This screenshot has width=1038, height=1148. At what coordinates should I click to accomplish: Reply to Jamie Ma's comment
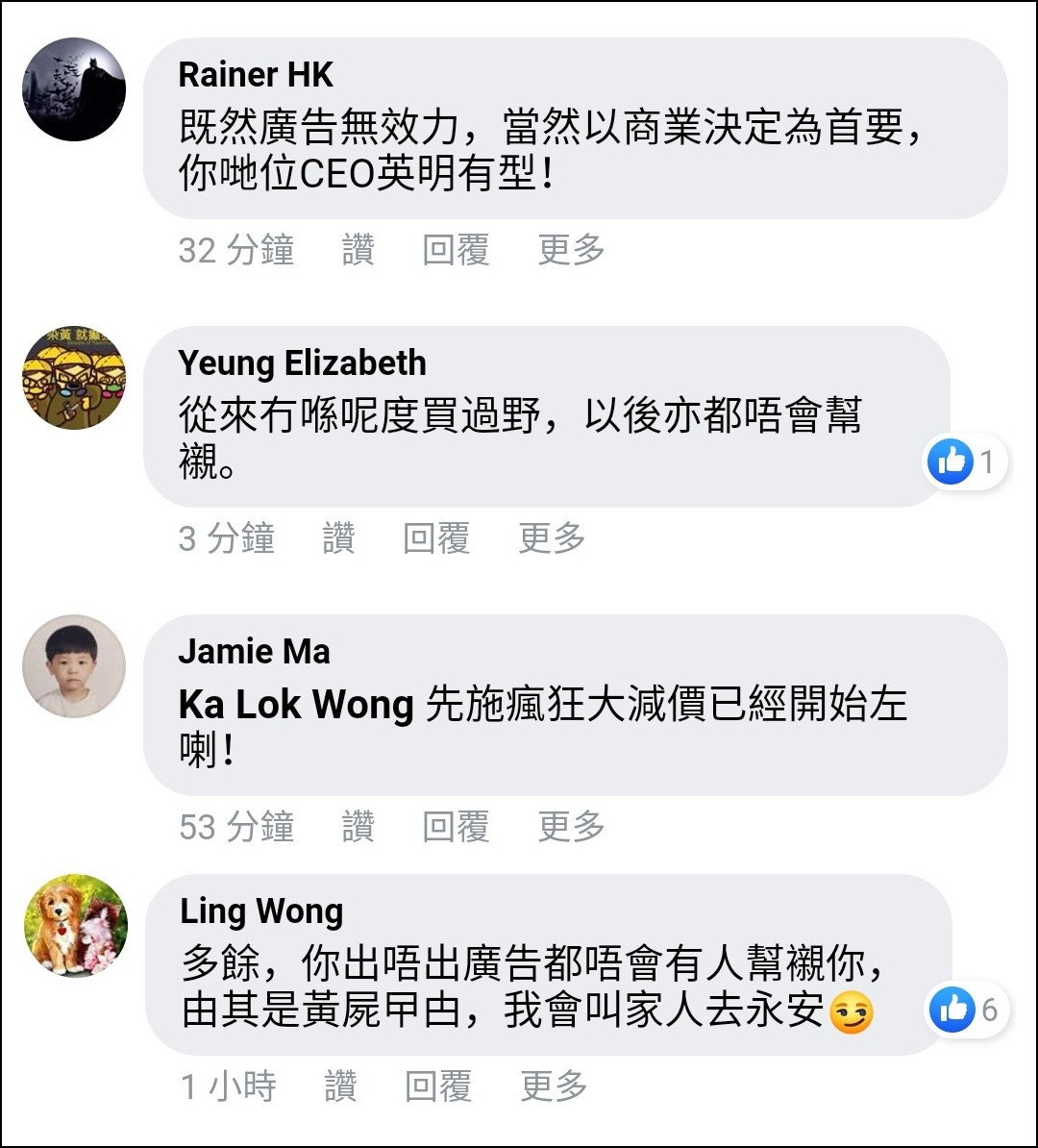(x=456, y=827)
